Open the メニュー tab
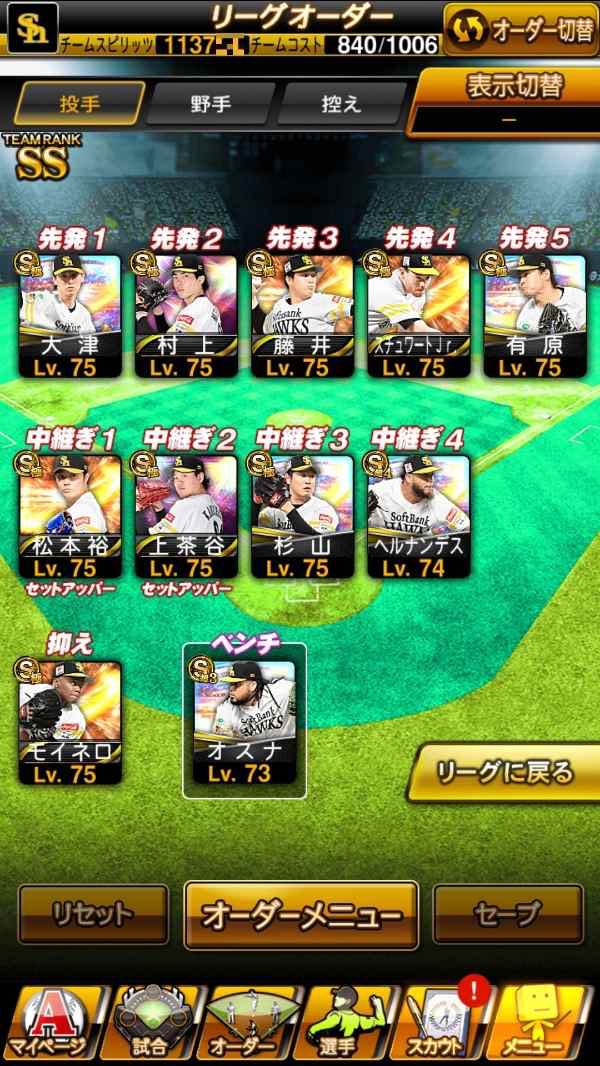 tap(546, 1024)
